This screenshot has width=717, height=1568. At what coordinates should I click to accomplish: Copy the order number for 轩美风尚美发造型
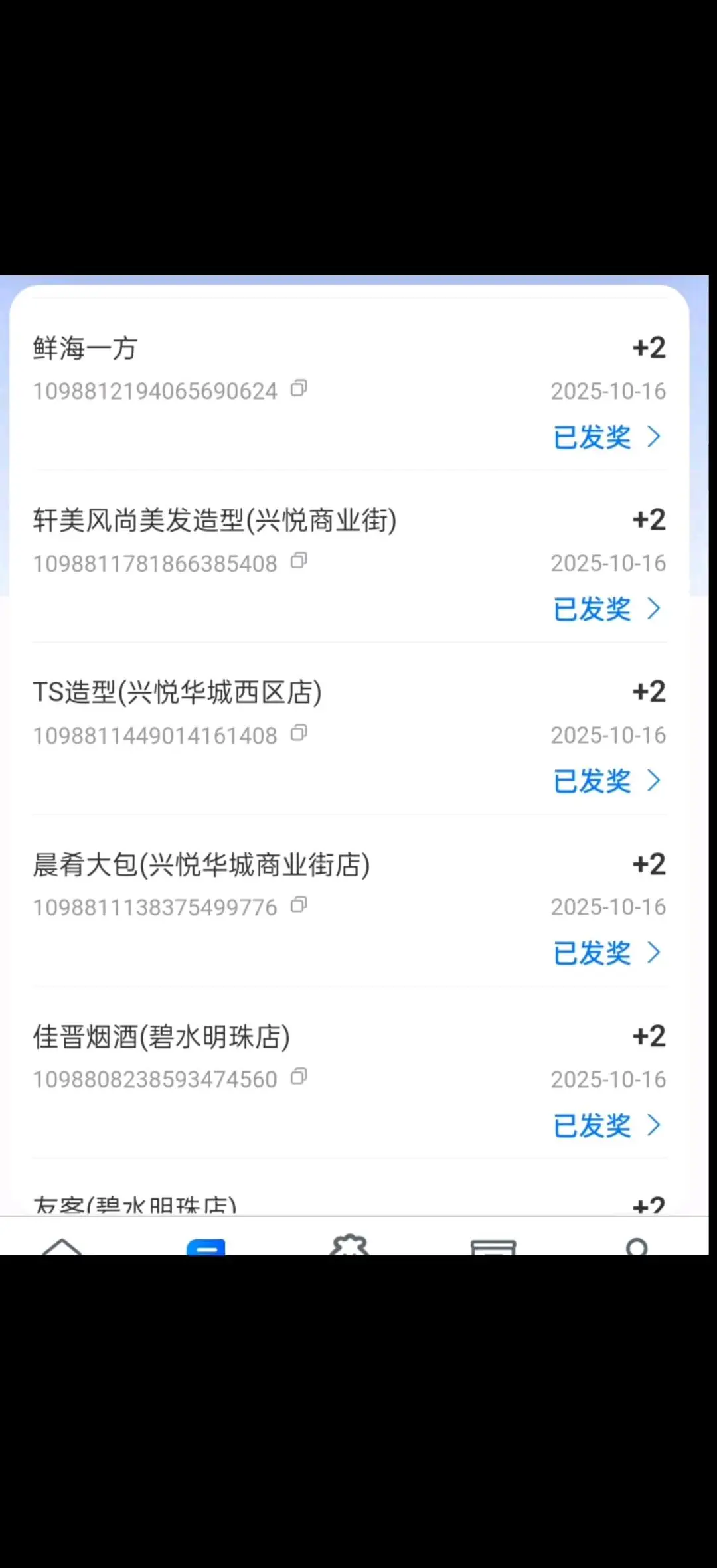(x=299, y=561)
